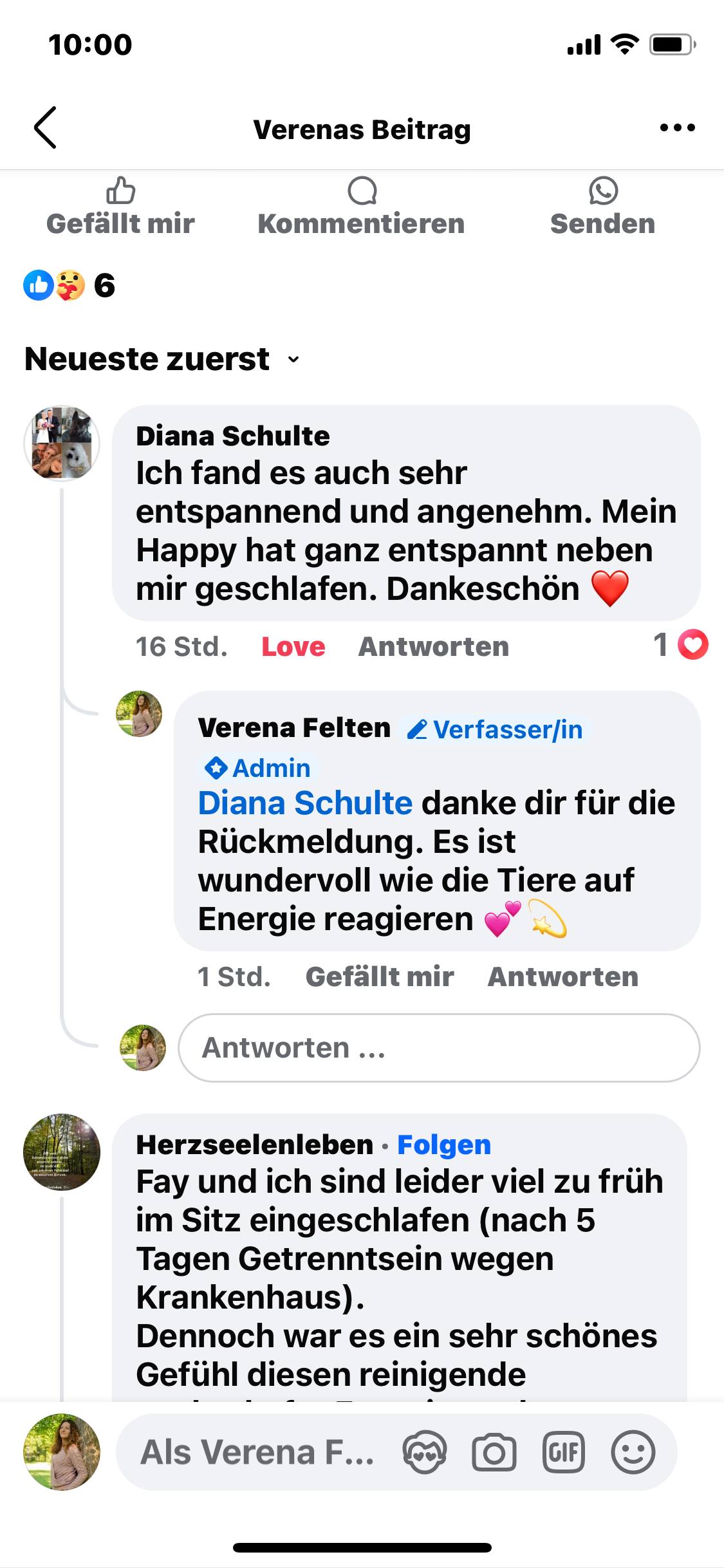The width and height of the screenshot is (724, 1568).
Task: View the 6 post reactions
Action: 70,285
